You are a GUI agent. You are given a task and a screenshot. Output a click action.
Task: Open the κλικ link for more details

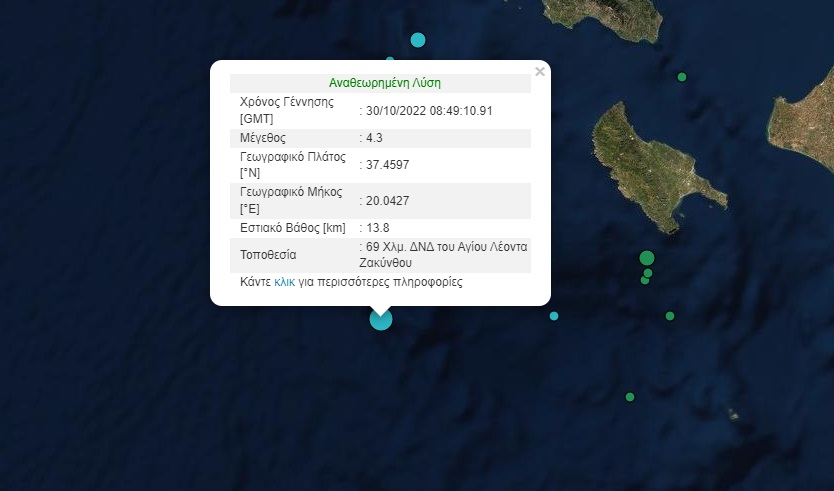pos(284,283)
